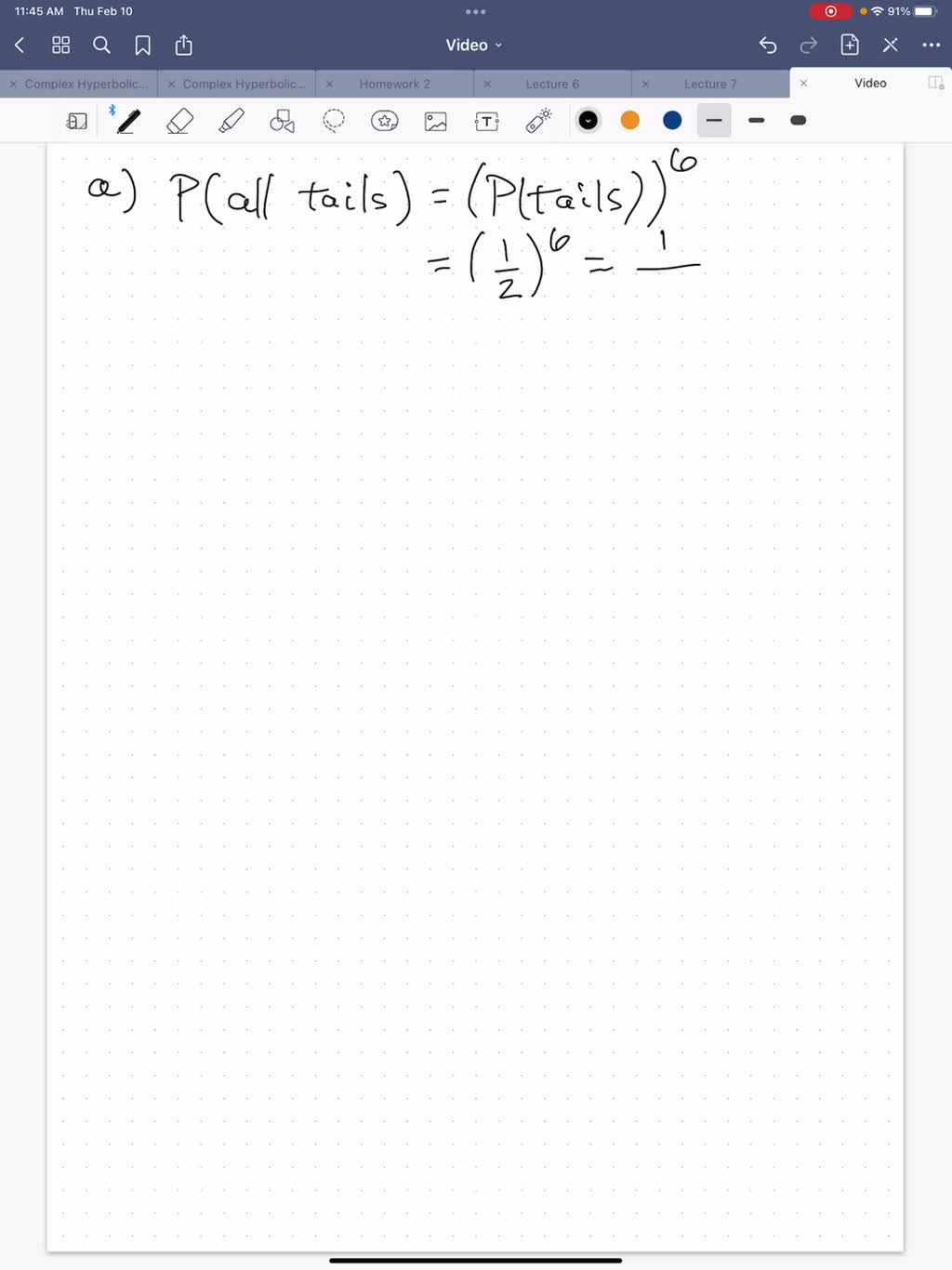Close the Lecture 7 tab

pyautogui.click(x=645, y=84)
